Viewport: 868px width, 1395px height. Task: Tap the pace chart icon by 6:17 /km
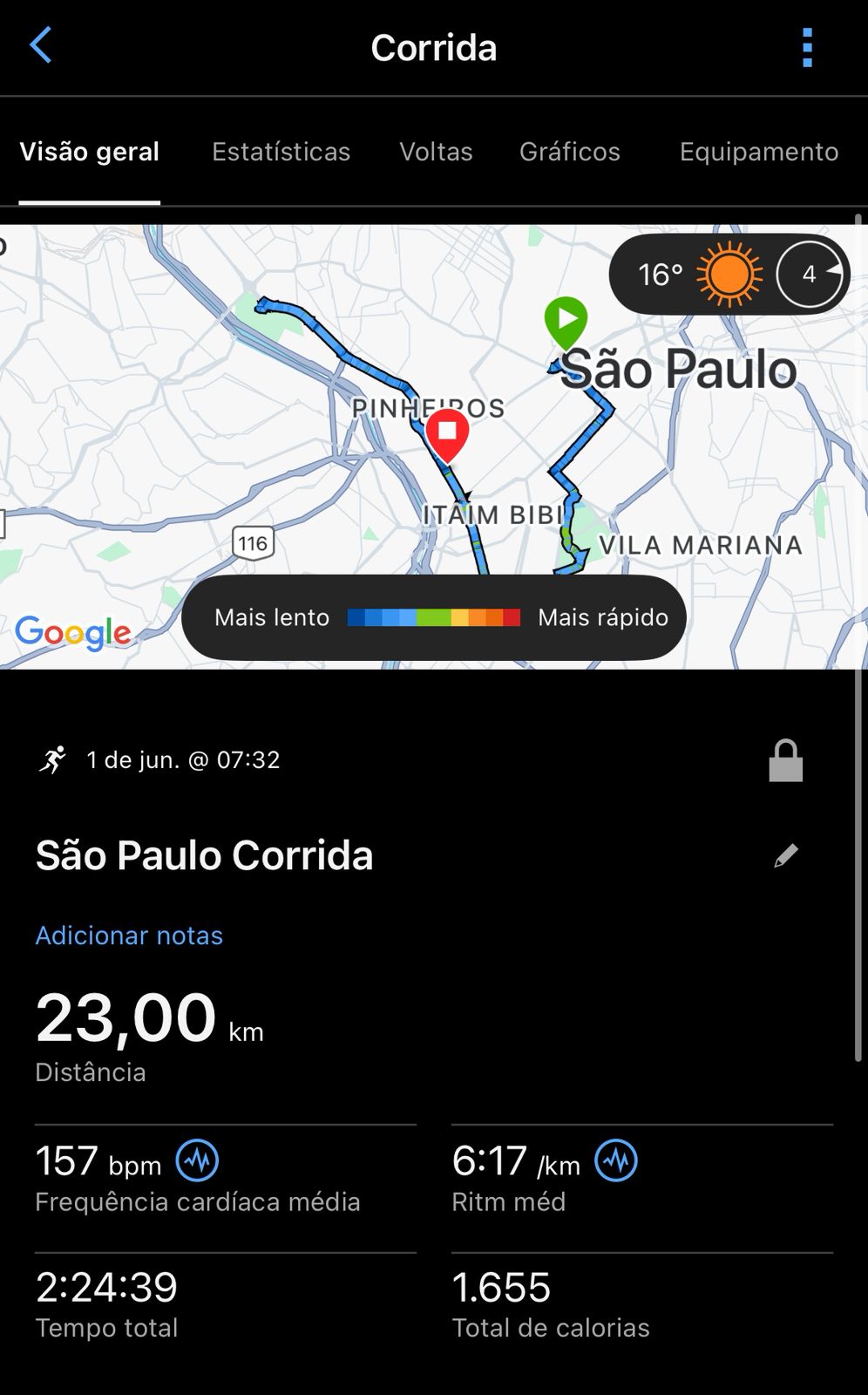tap(616, 1160)
